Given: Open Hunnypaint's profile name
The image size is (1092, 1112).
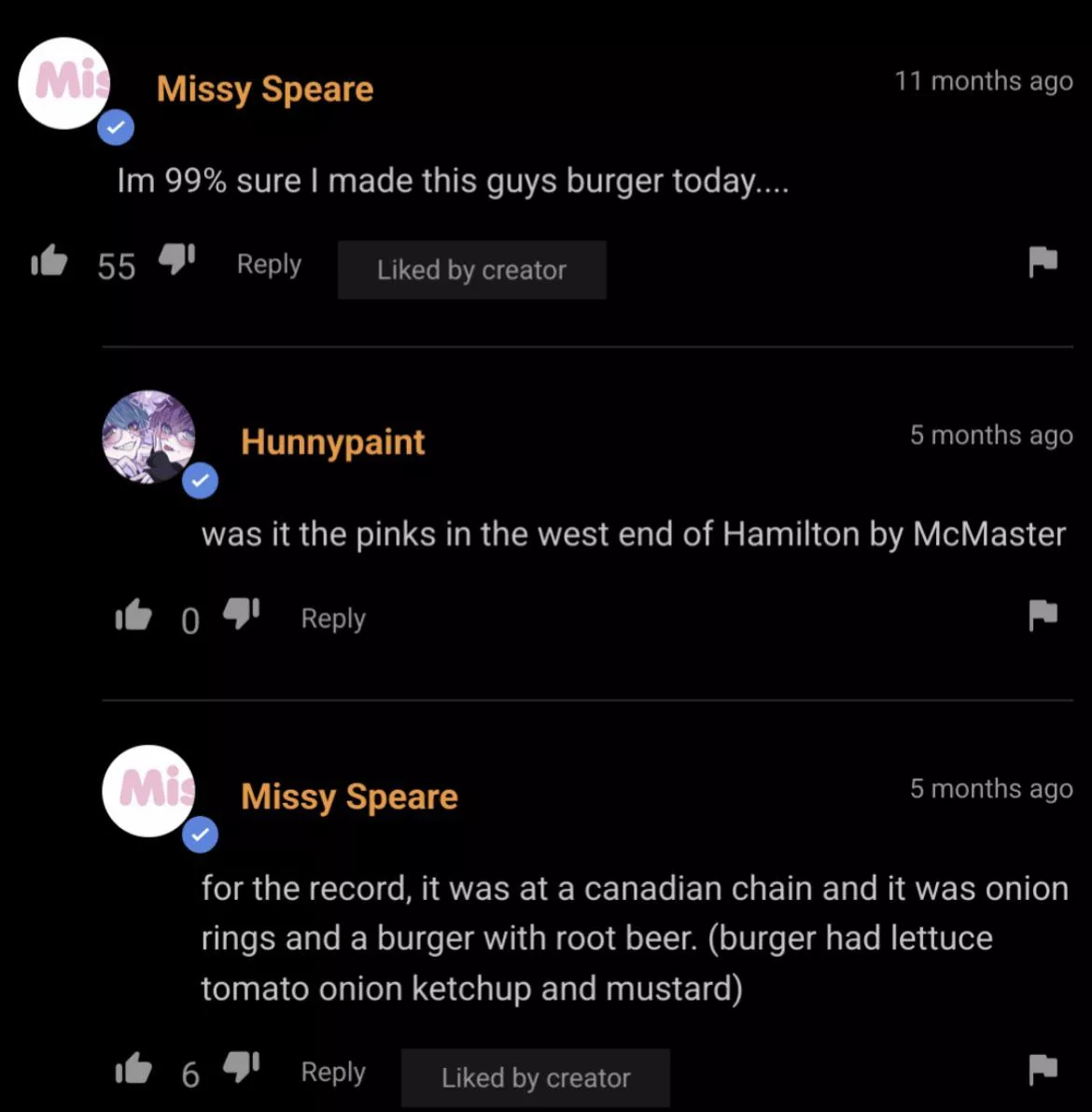Looking at the screenshot, I should 332,442.
